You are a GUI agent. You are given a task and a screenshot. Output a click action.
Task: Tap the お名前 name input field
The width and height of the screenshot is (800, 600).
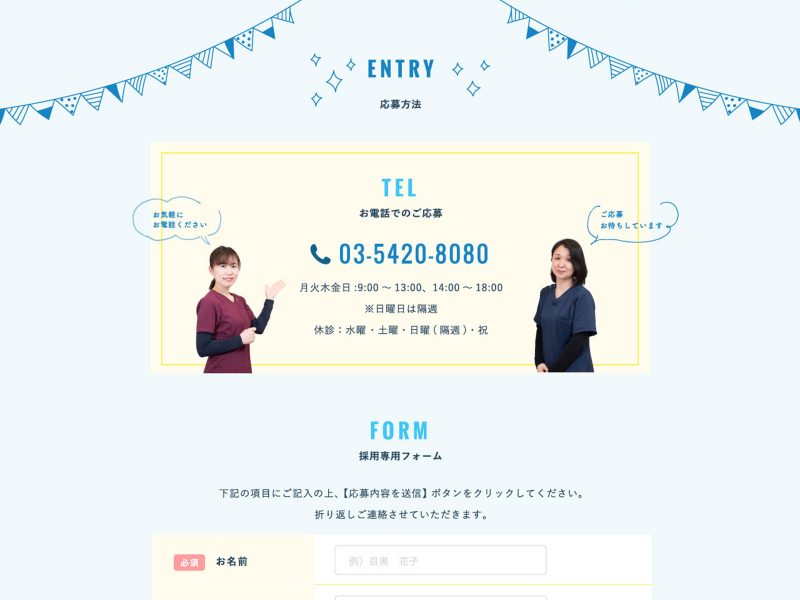click(440, 560)
